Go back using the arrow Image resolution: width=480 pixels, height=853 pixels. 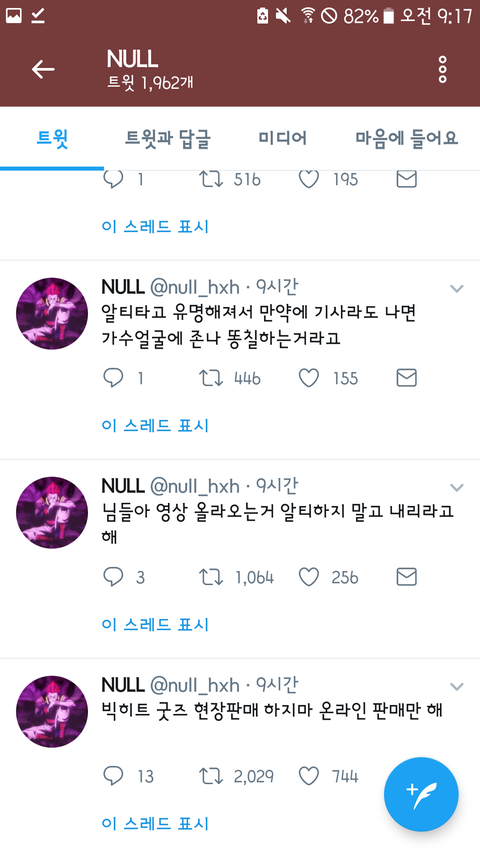point(42,69)
